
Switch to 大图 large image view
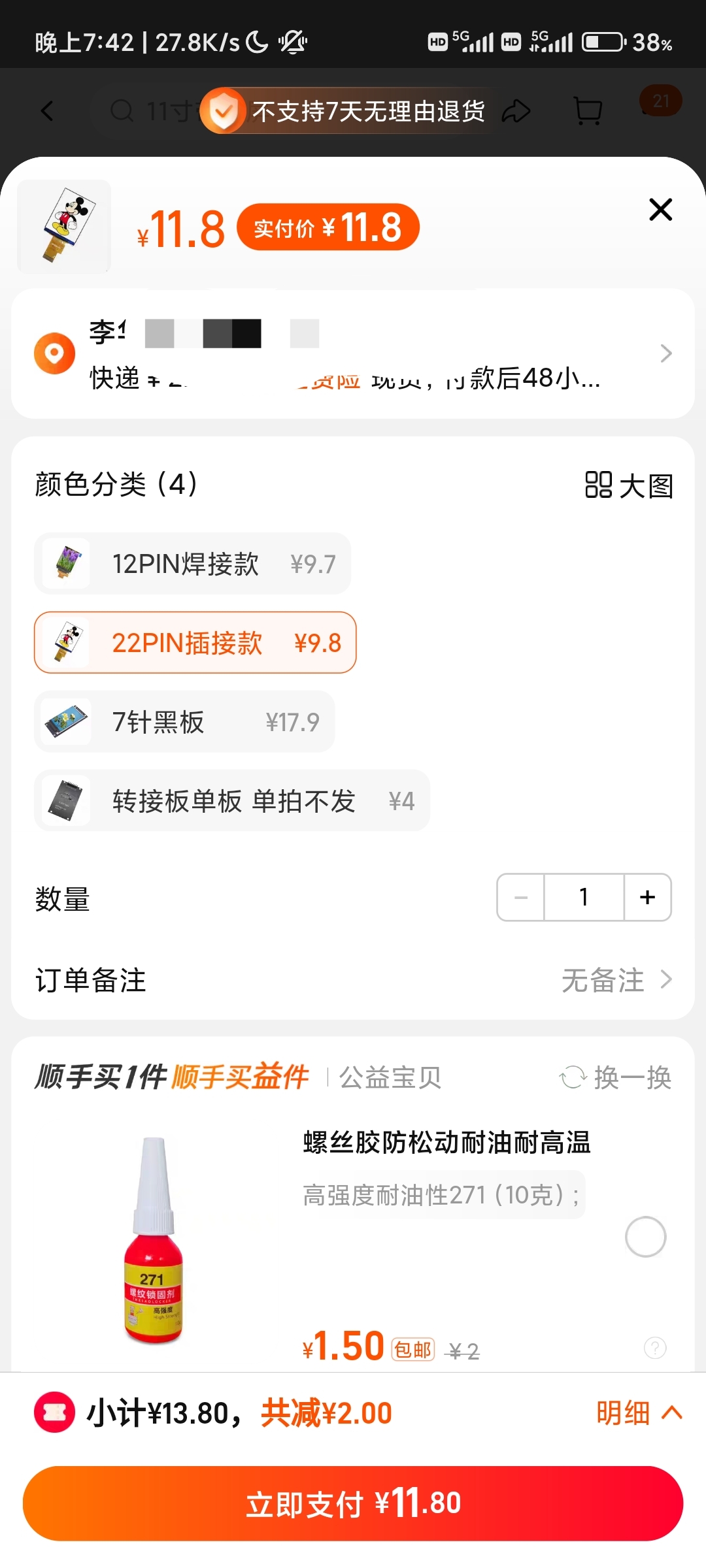click(629, 485)
